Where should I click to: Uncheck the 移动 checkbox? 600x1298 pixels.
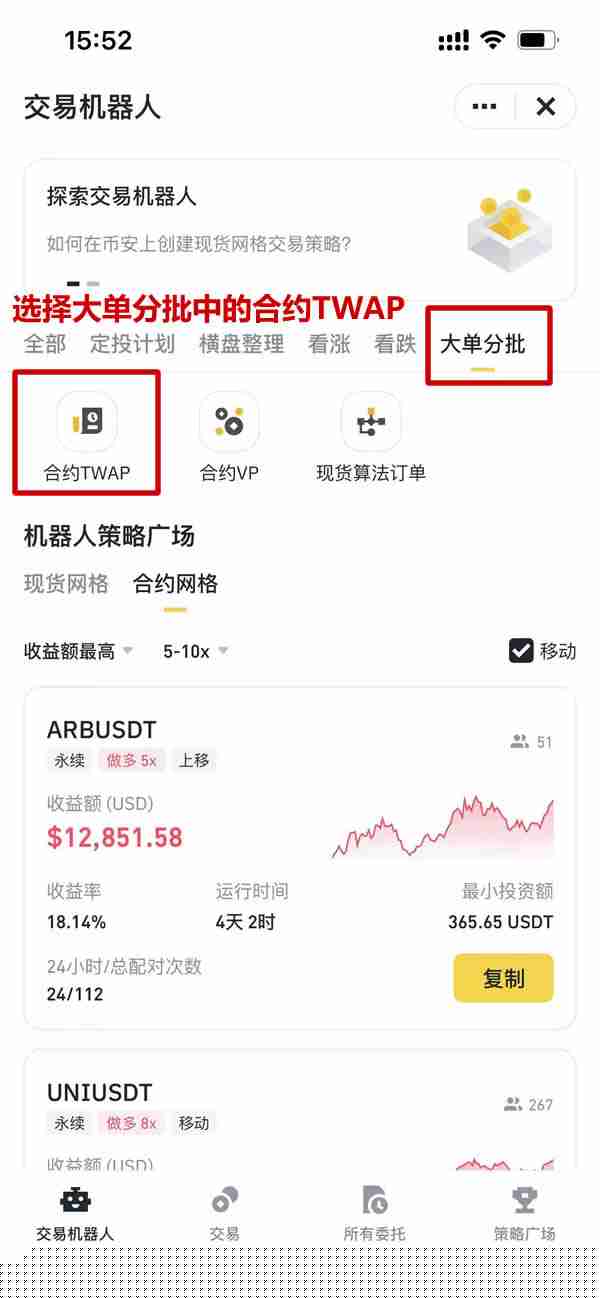click(521, 650)
